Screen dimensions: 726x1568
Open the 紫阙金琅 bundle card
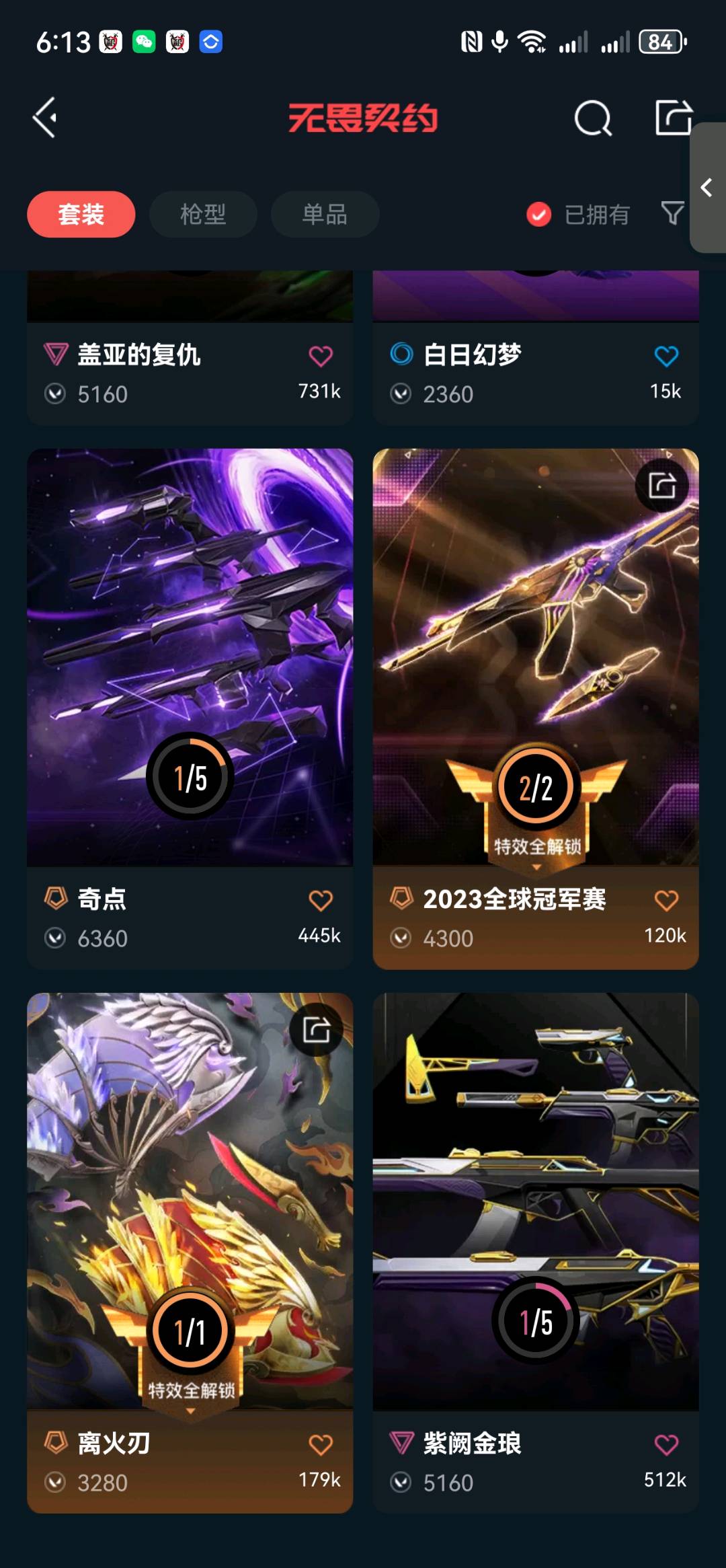pos(536,1201)
